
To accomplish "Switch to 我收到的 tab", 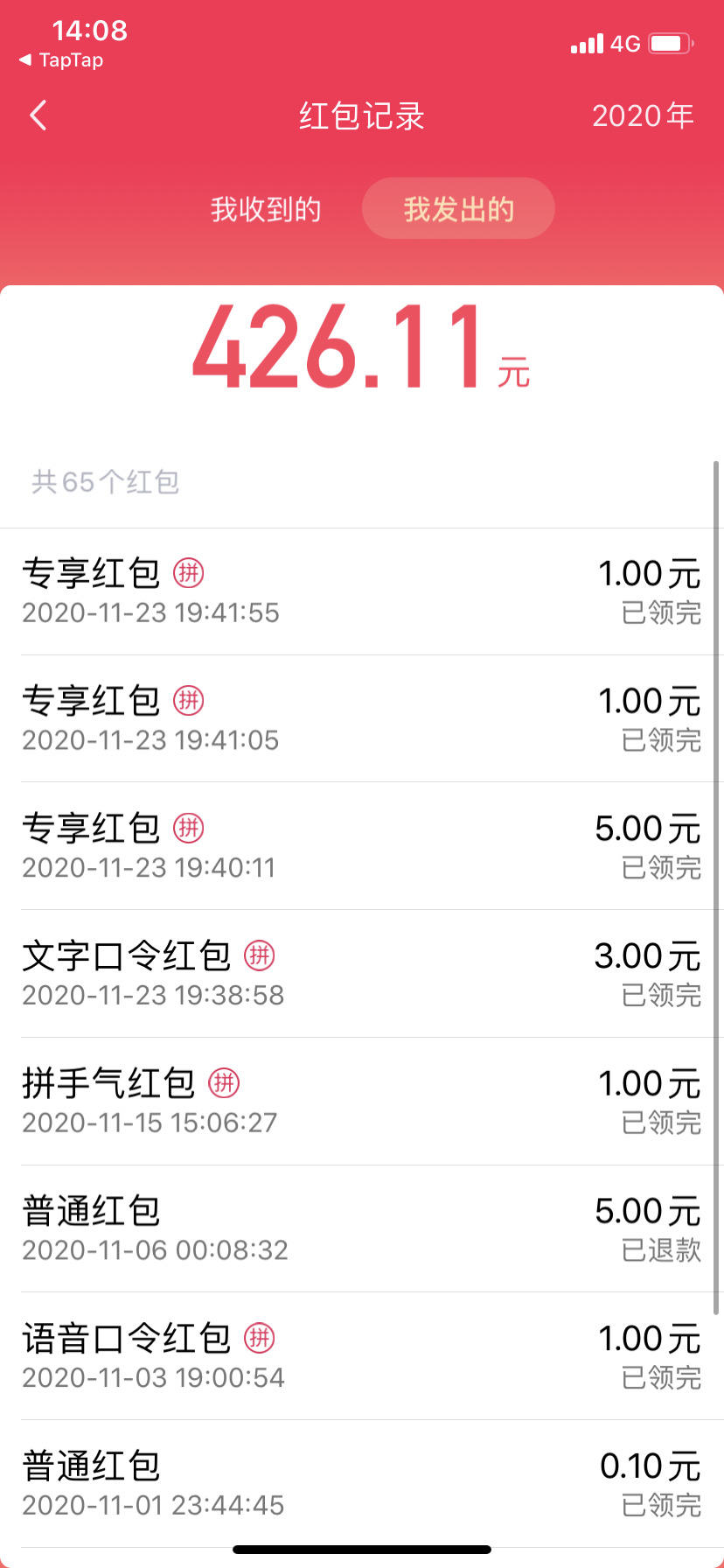I will (x=266, y=210).
